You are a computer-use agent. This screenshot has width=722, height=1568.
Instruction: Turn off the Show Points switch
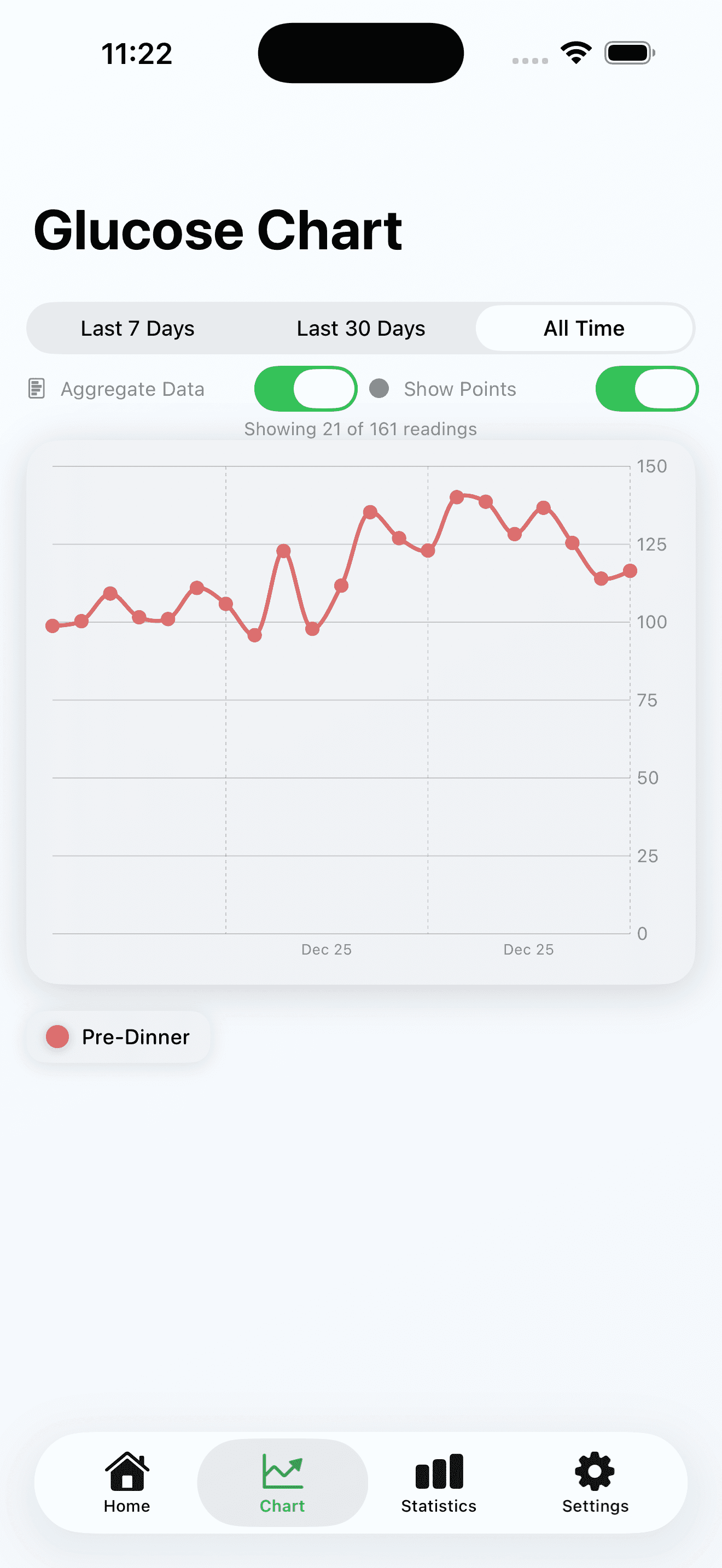point(647,388)
